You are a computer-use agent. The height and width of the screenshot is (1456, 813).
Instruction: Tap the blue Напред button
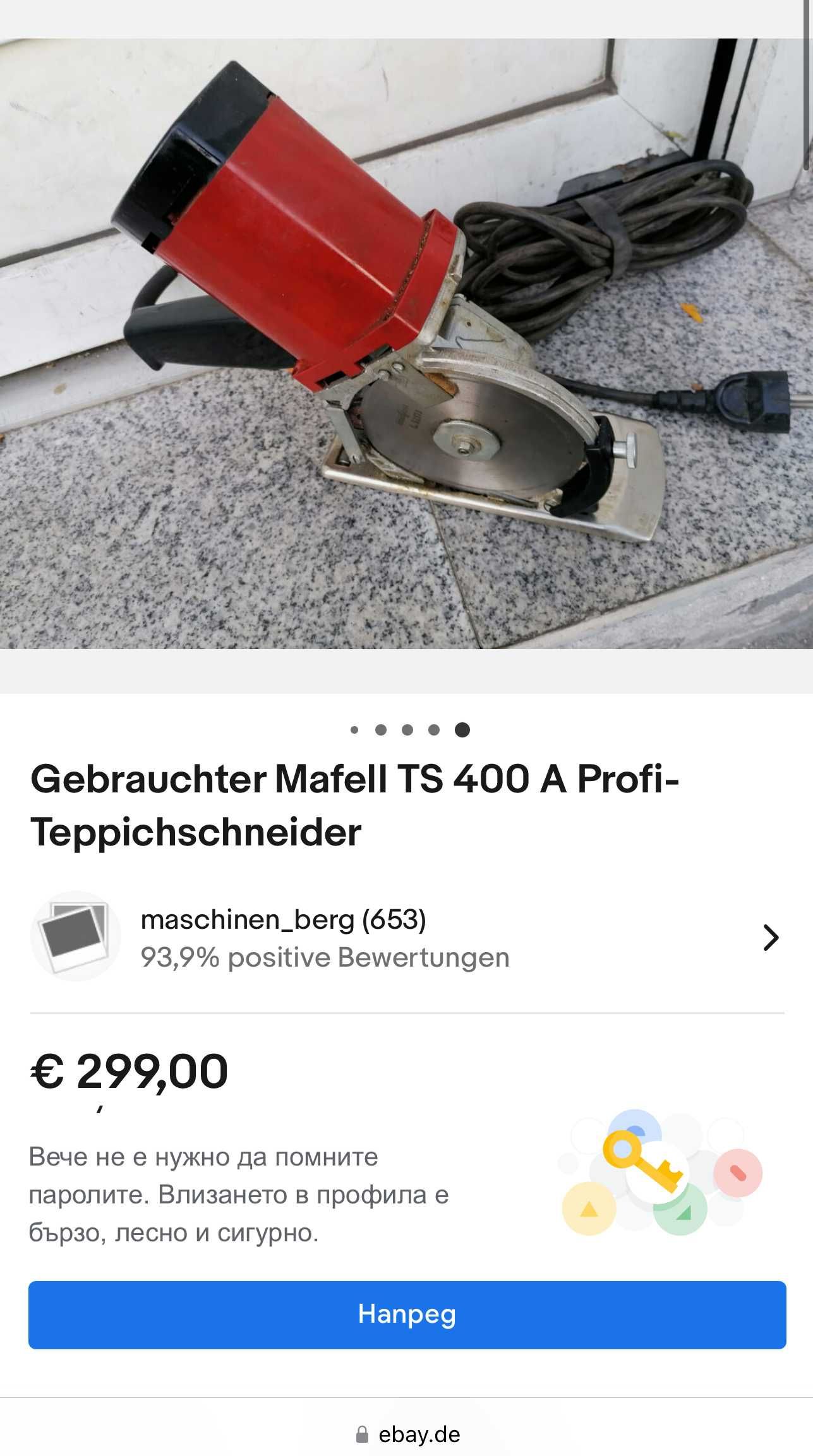(x=407, y=1315)
